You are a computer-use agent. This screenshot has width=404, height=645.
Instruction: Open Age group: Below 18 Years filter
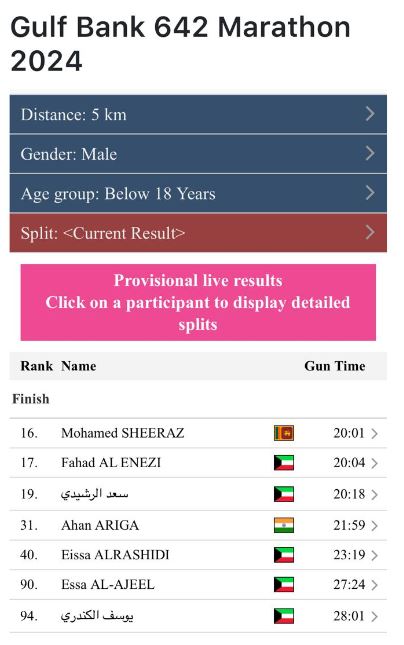198,193
